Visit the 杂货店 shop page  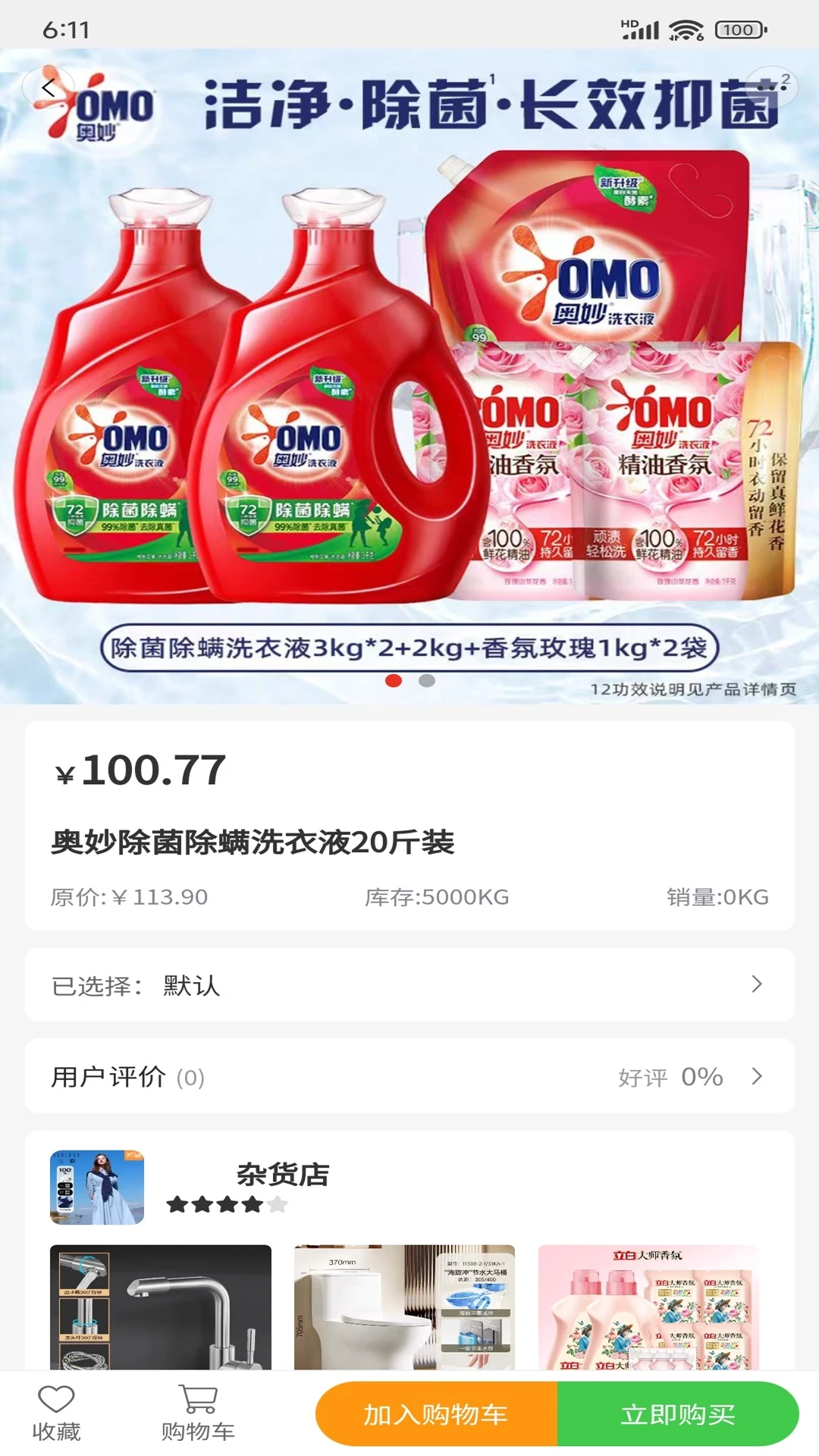click(282, 1175)
